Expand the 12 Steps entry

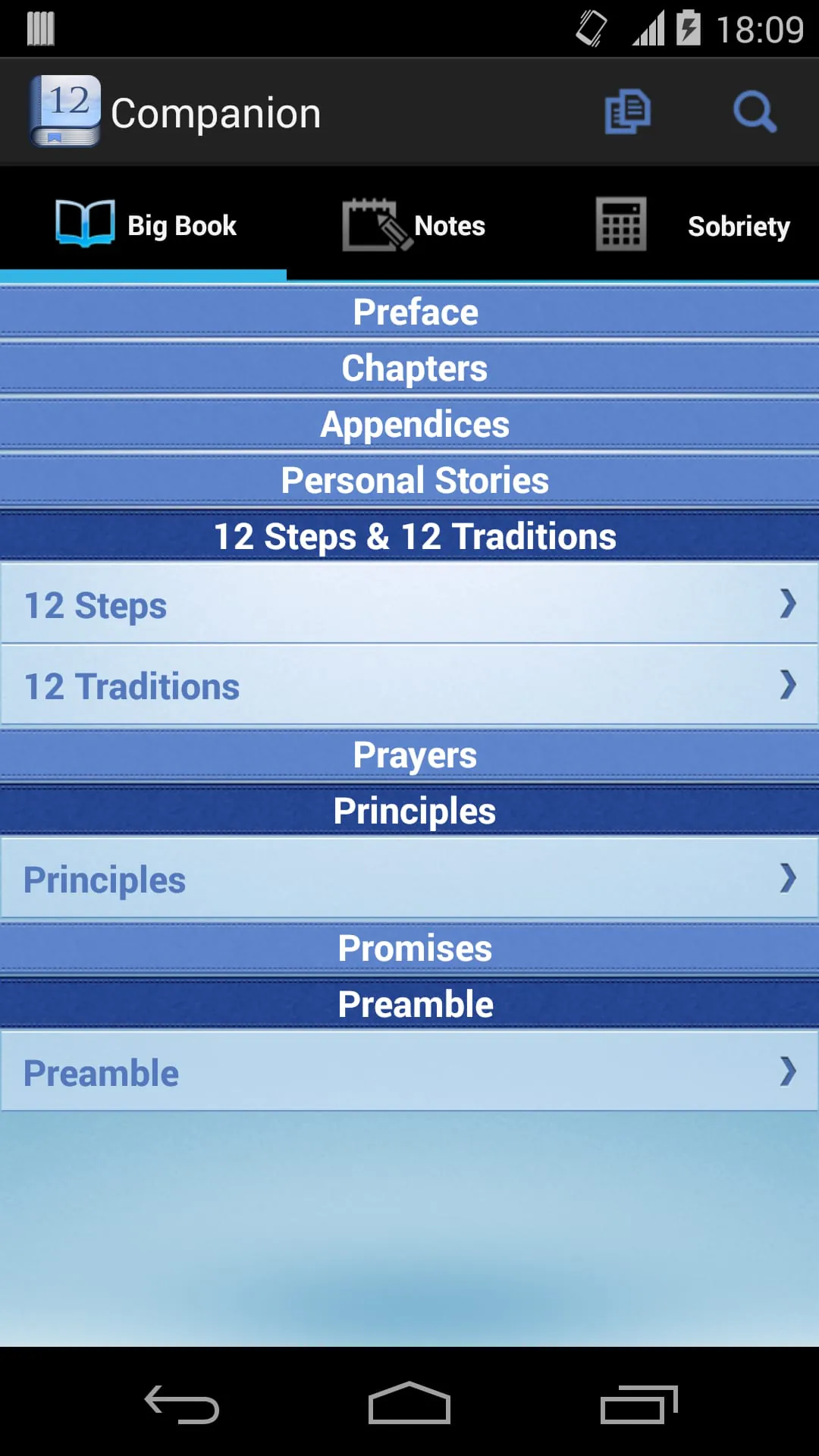click(409, 604)
